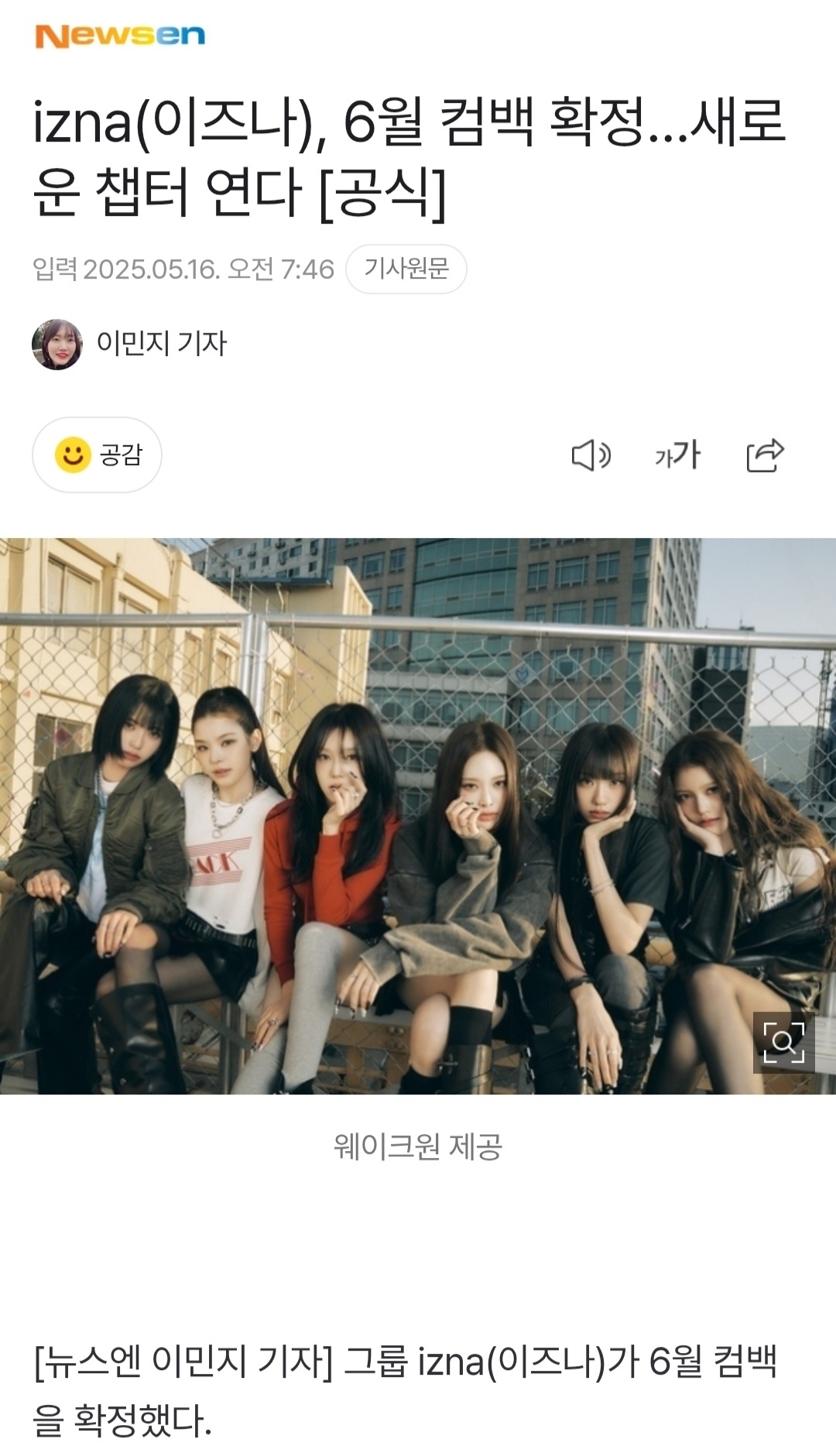
Task: Open reporter 이민지 기자's profile
Action: coord(160,344)
